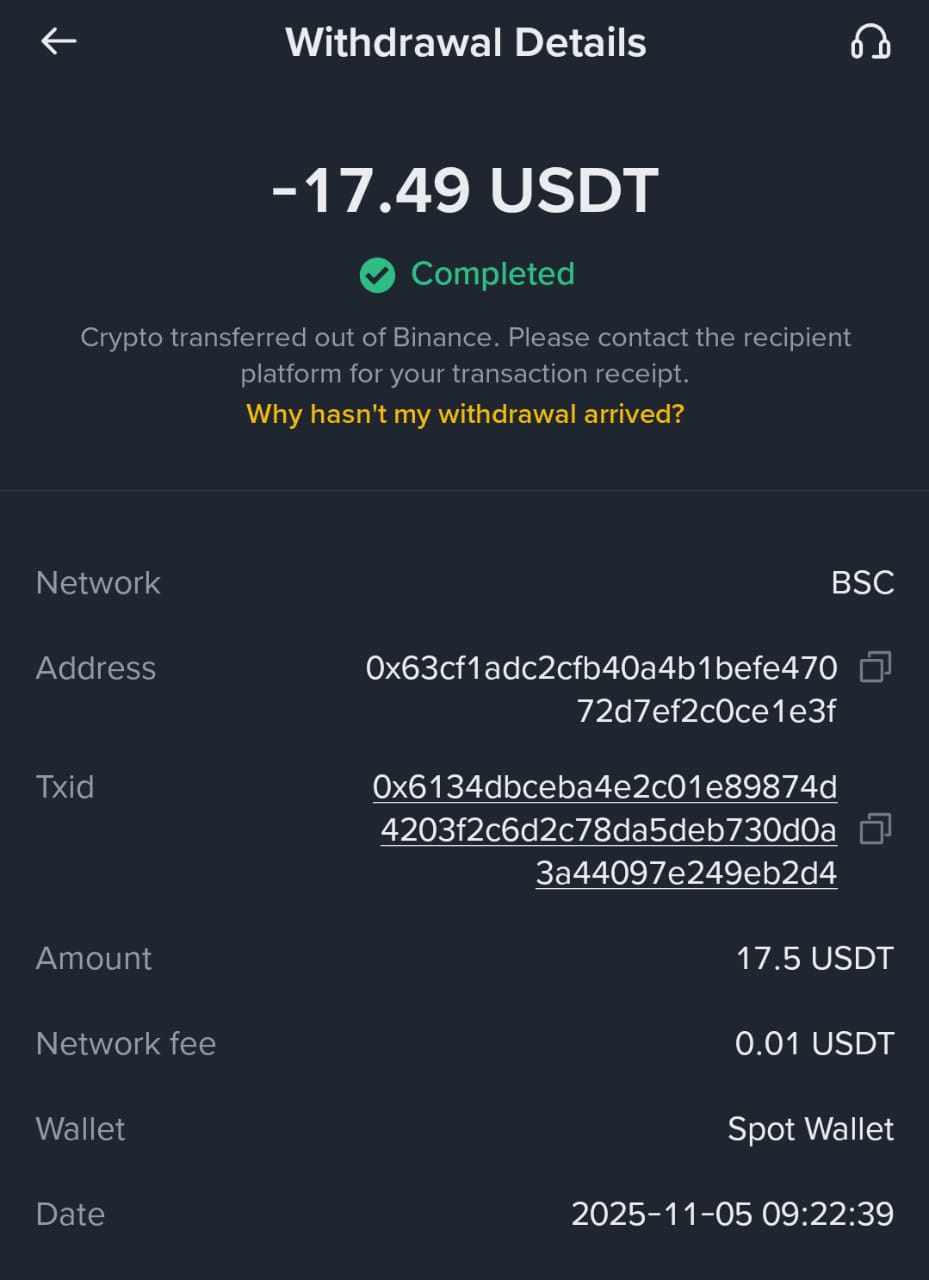Open 'Why hasn't my withdrawal arrived?' link
This screenshot has width=929, height=1280.
464,414
